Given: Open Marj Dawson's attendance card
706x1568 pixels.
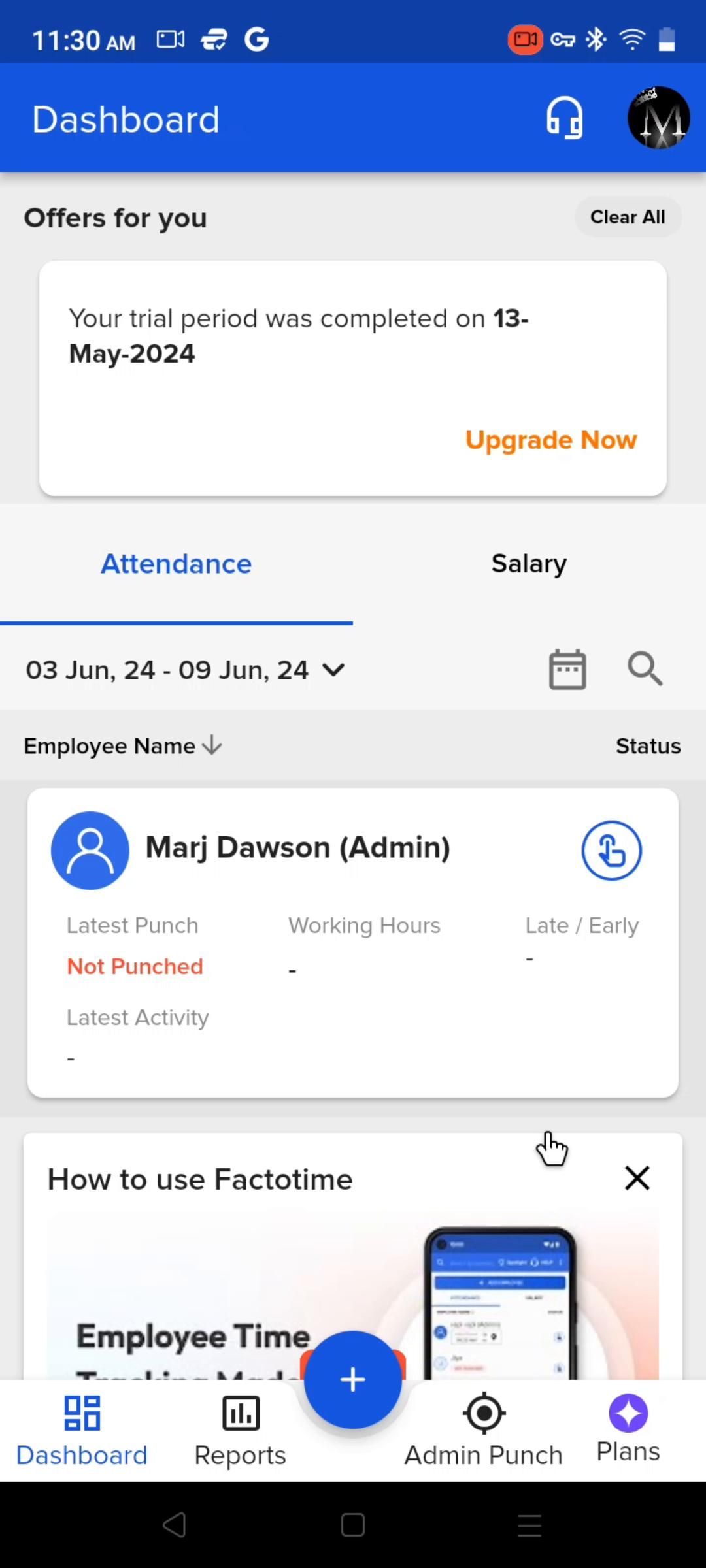Looking at the screenshot, I should pyautogui.click(x=297, y=848).
